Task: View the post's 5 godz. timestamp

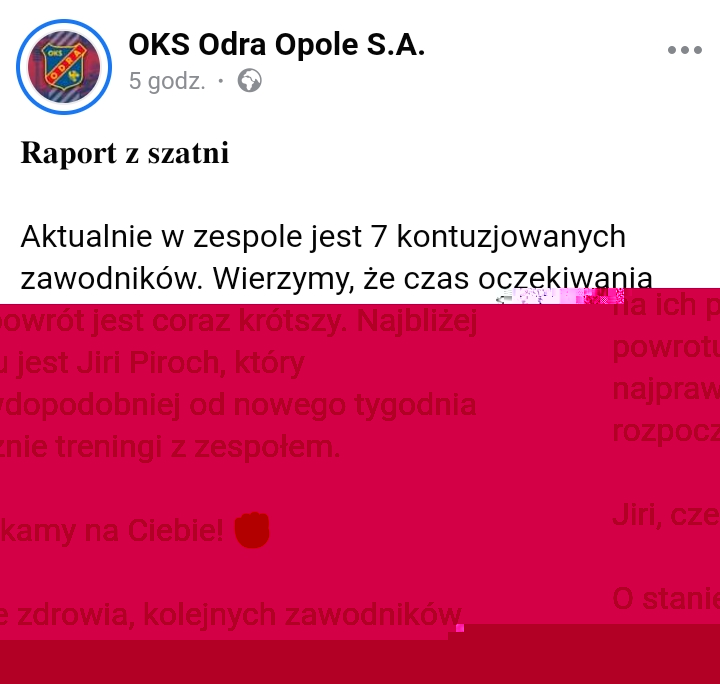Action: click(166, 82)
